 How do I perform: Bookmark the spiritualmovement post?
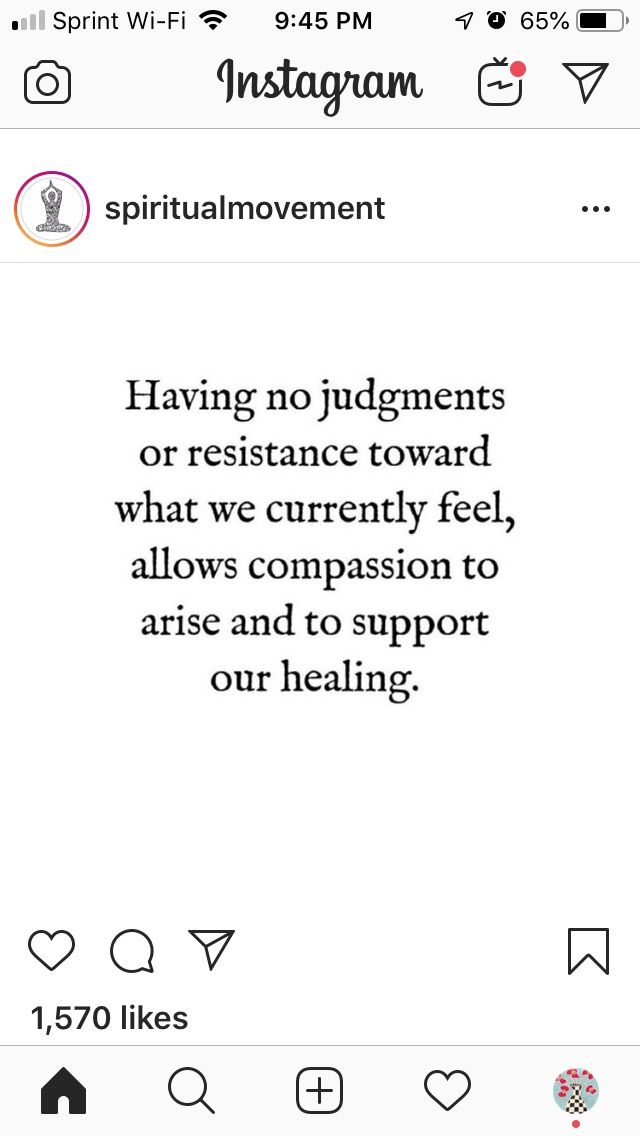588,951
